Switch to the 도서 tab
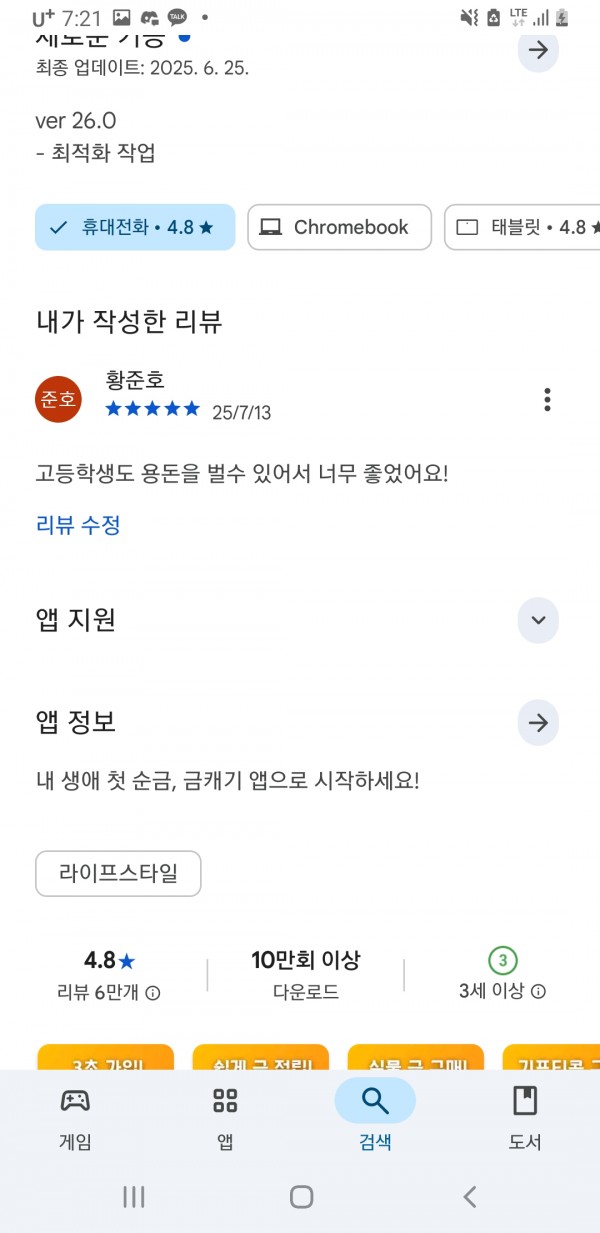Screen dimensions: 600x1233 tap(525, 1118)
